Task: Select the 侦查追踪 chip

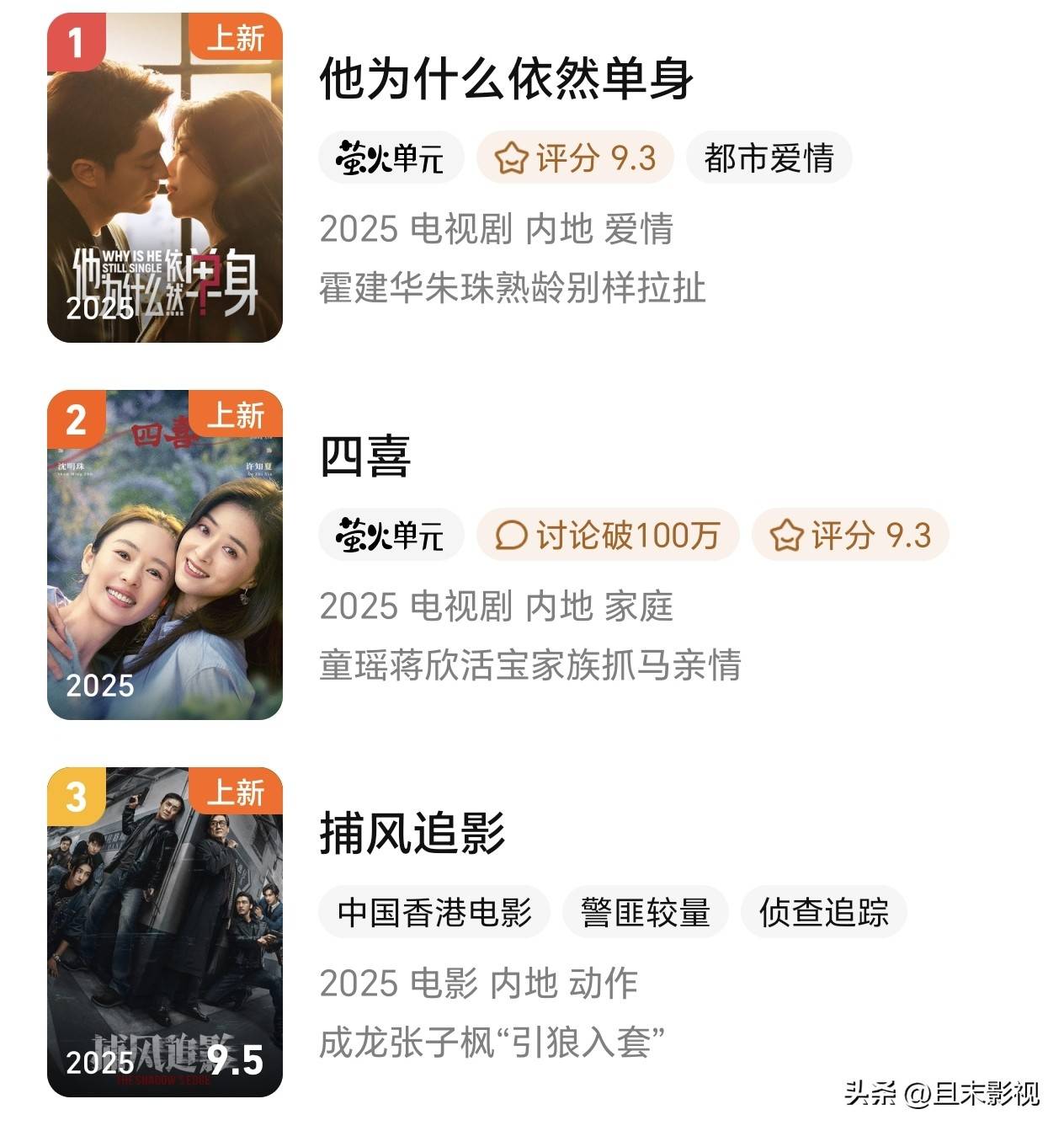Action: pyautogui.click(x=823, y=912)
